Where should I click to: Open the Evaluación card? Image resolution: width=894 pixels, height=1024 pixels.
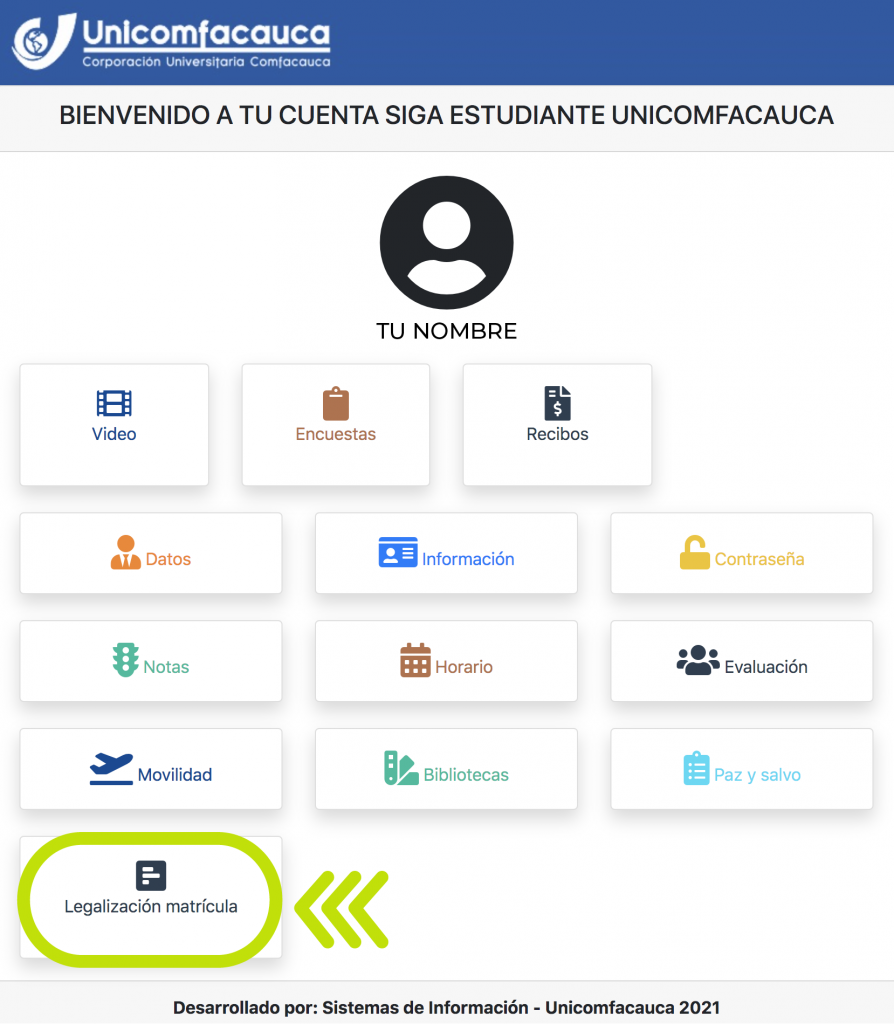pos(741,661)
